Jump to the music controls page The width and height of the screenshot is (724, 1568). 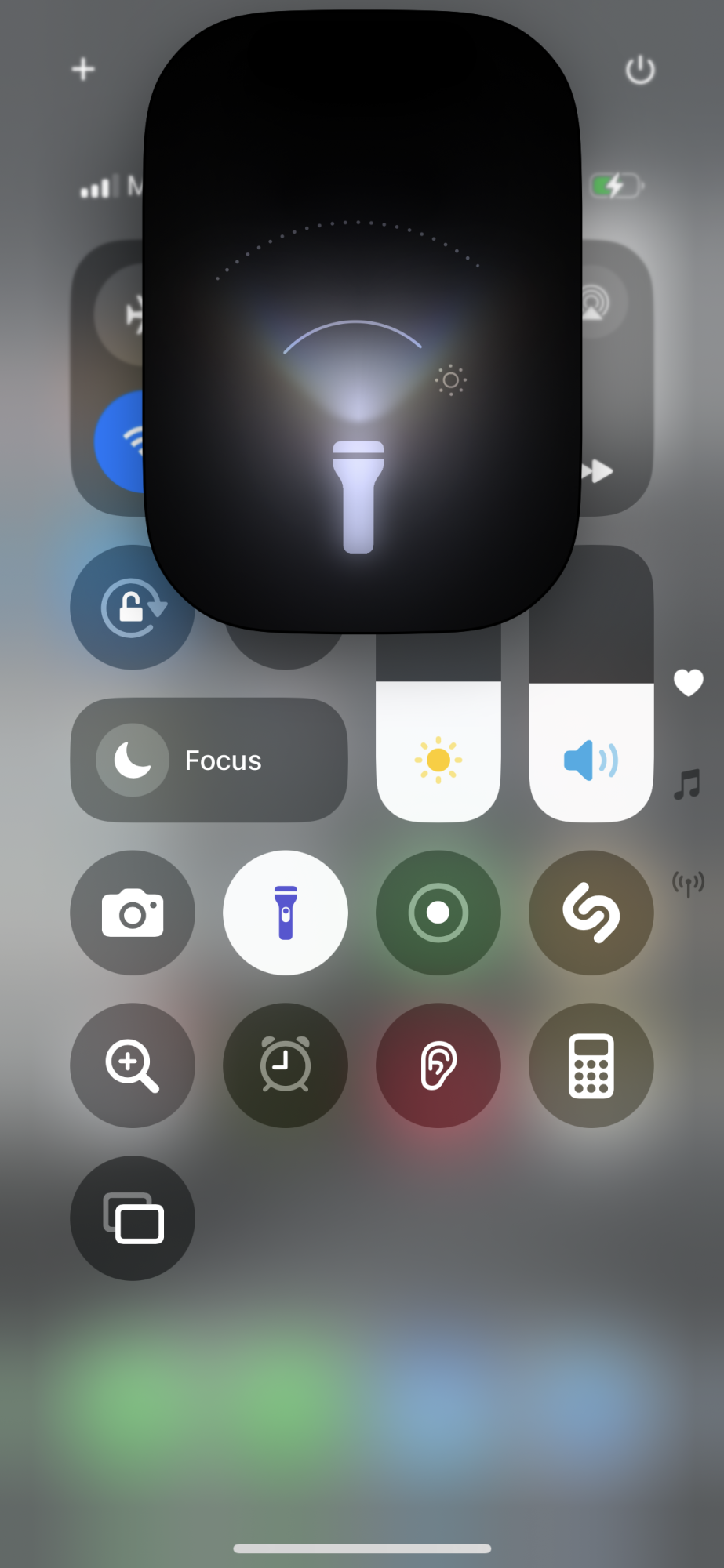(x=687, y=783)
